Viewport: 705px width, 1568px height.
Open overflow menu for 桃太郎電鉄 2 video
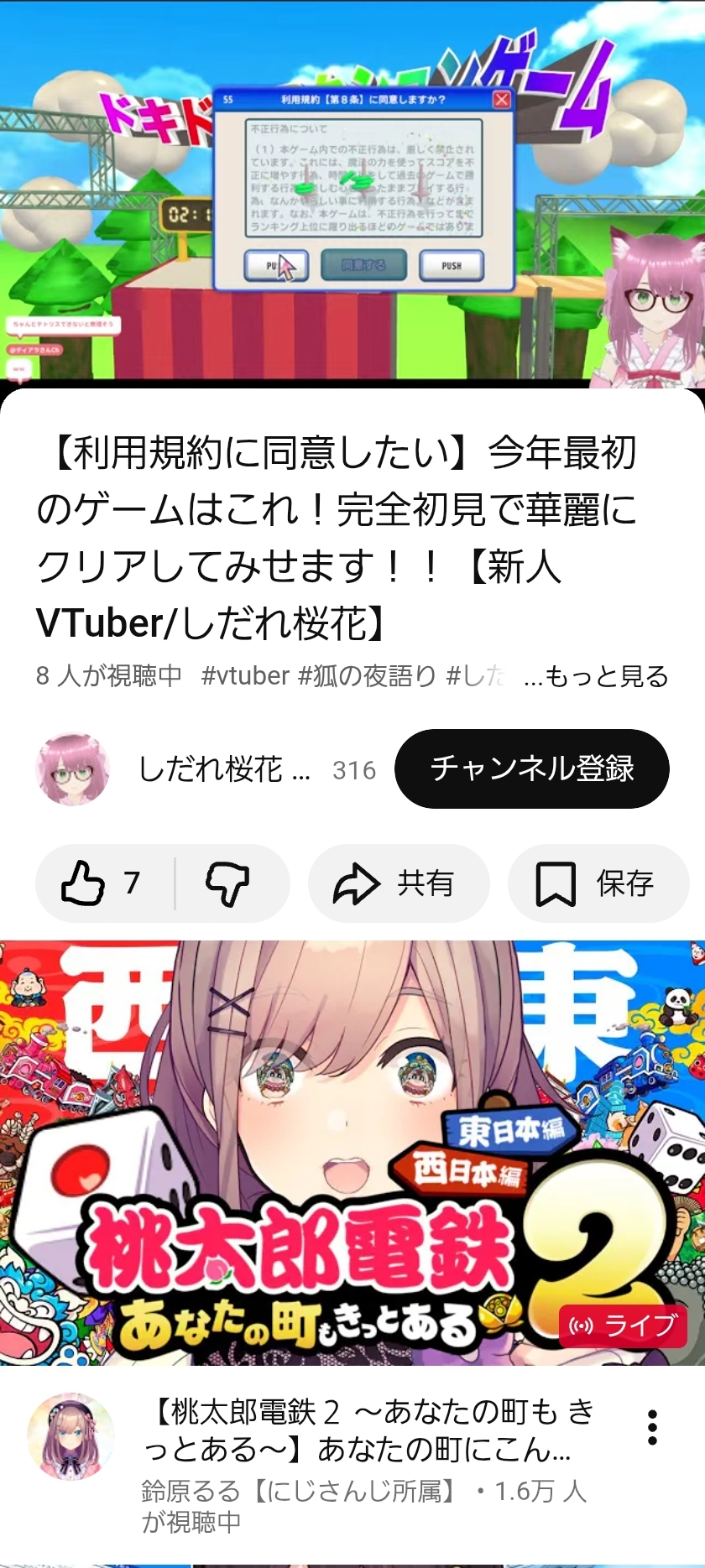[652, 1427]
